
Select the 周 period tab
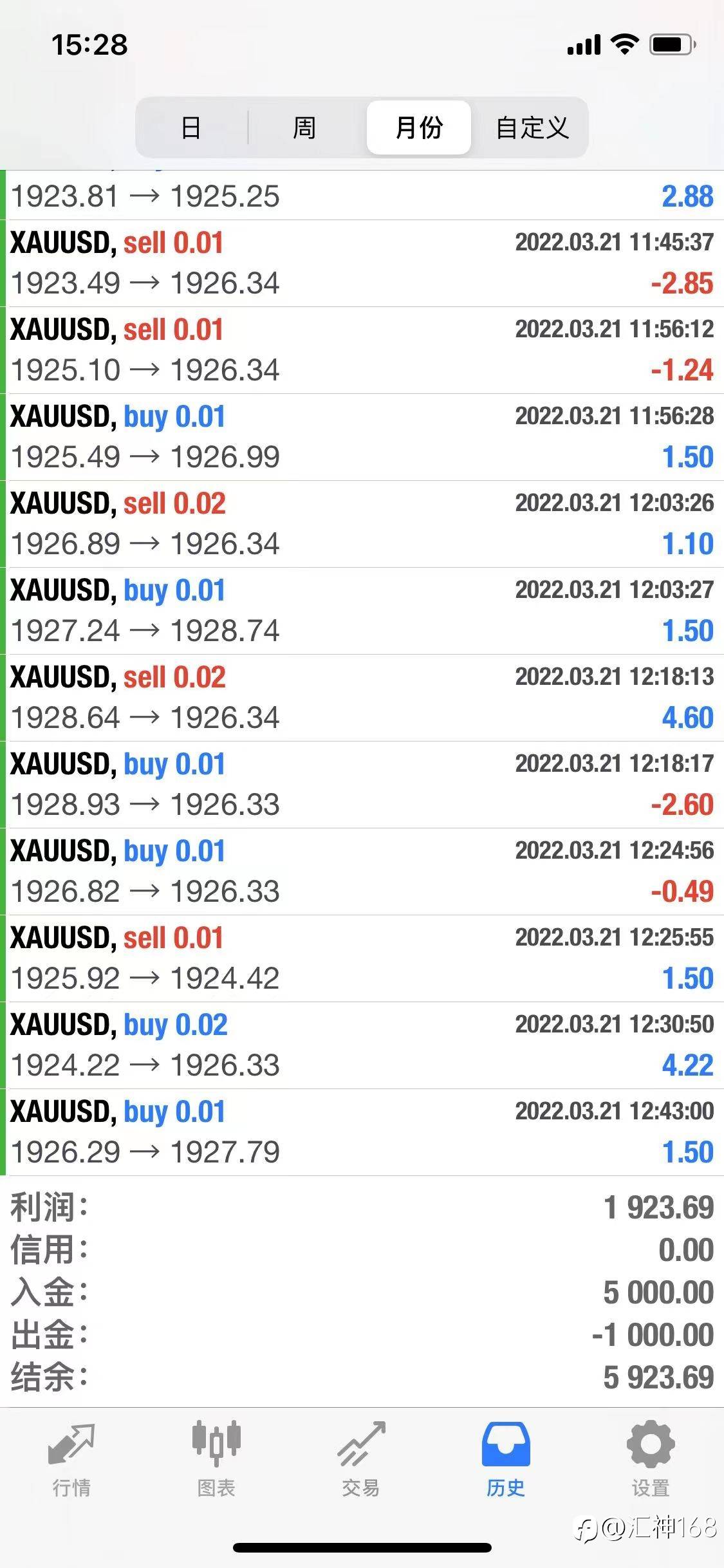(x=304, y=127)
